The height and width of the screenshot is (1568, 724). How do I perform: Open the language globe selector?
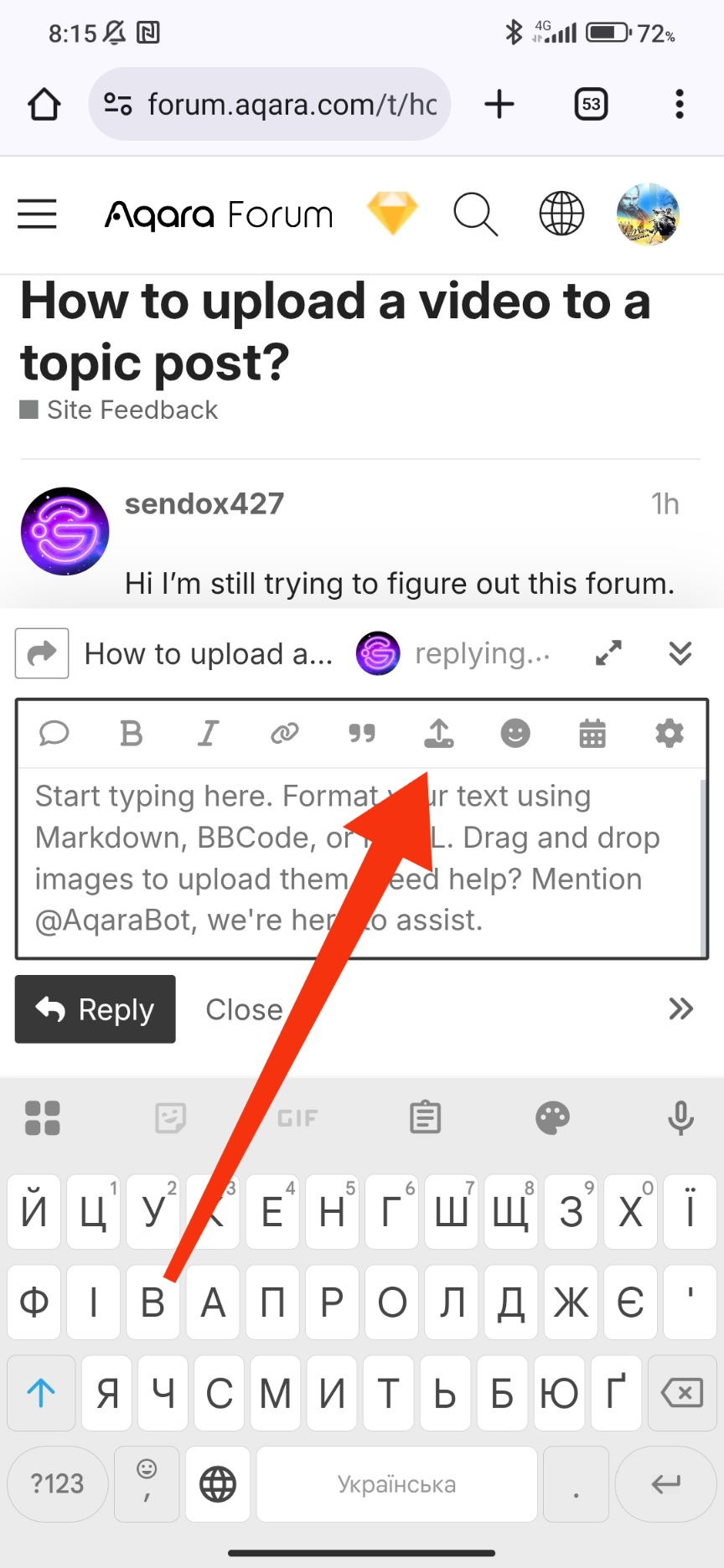[x=561, y=214]
